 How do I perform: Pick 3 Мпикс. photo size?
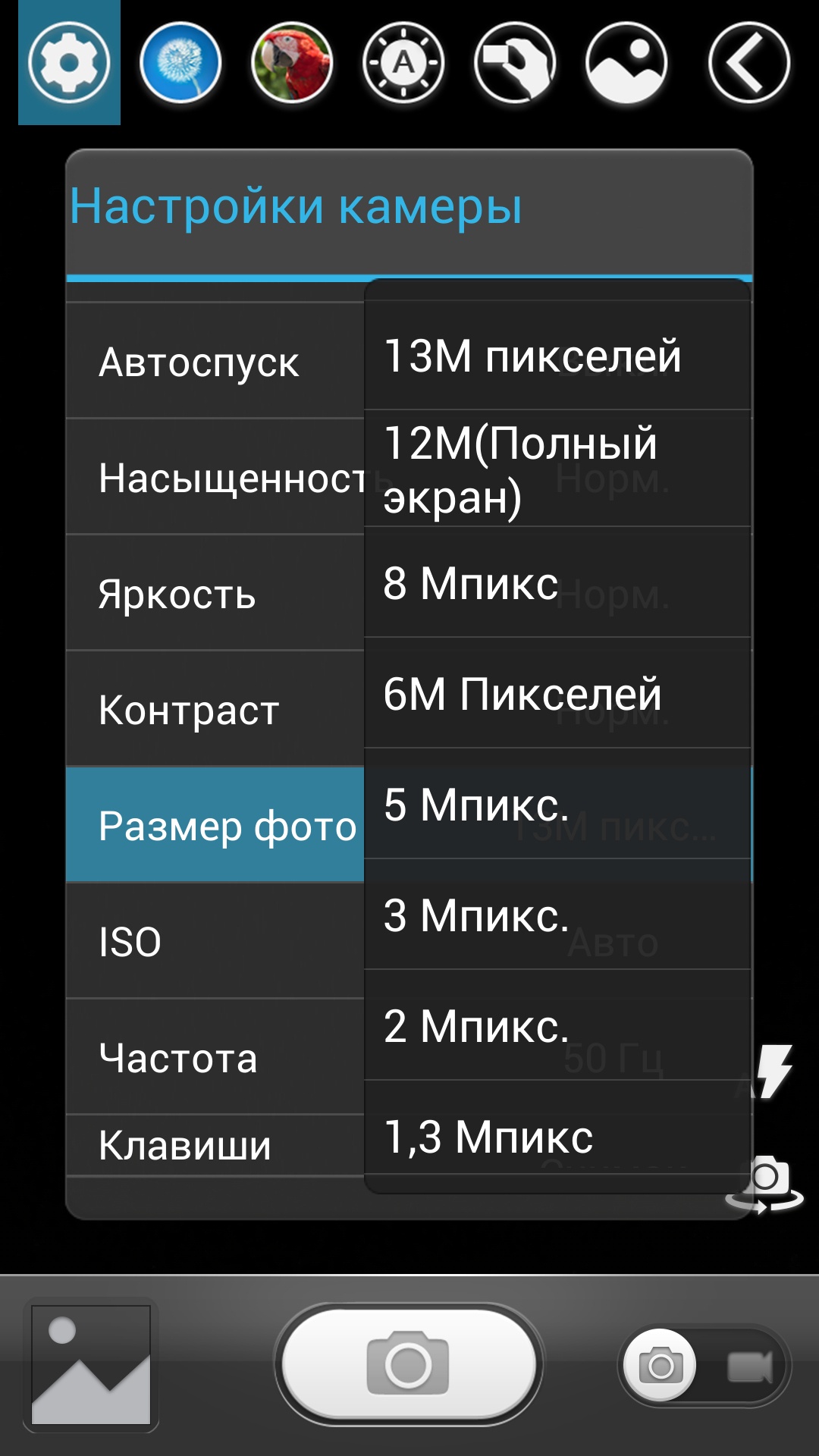pyautogui.click(x=557, y=915)
